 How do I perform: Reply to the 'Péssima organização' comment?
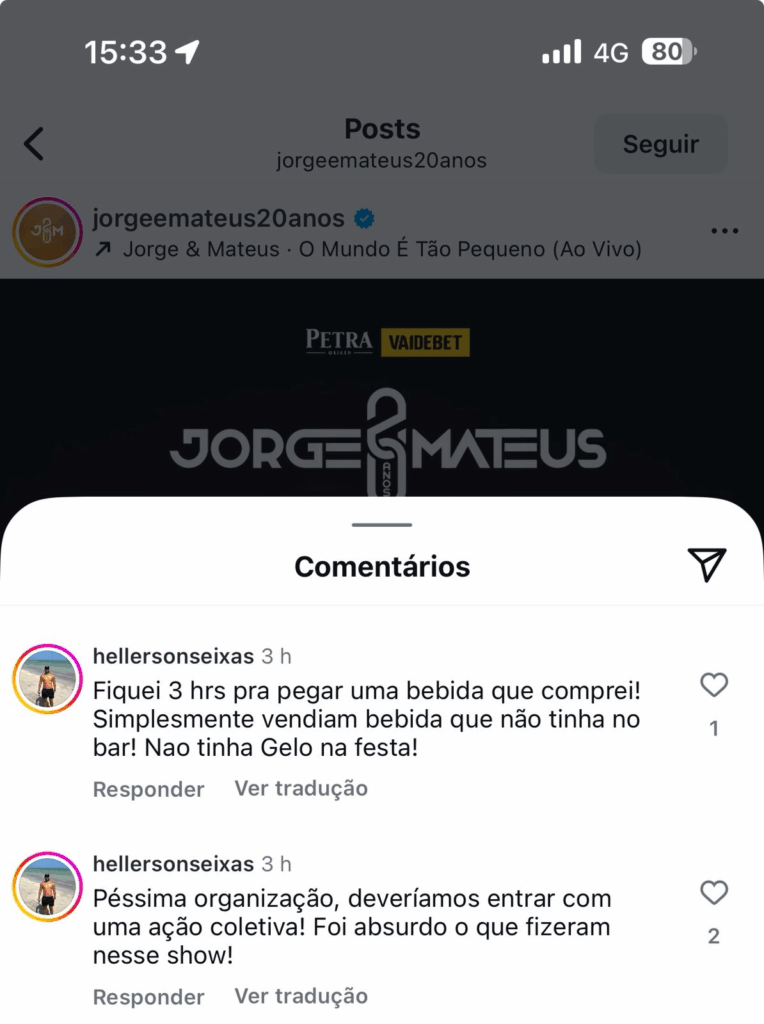(x=148, y=996)
